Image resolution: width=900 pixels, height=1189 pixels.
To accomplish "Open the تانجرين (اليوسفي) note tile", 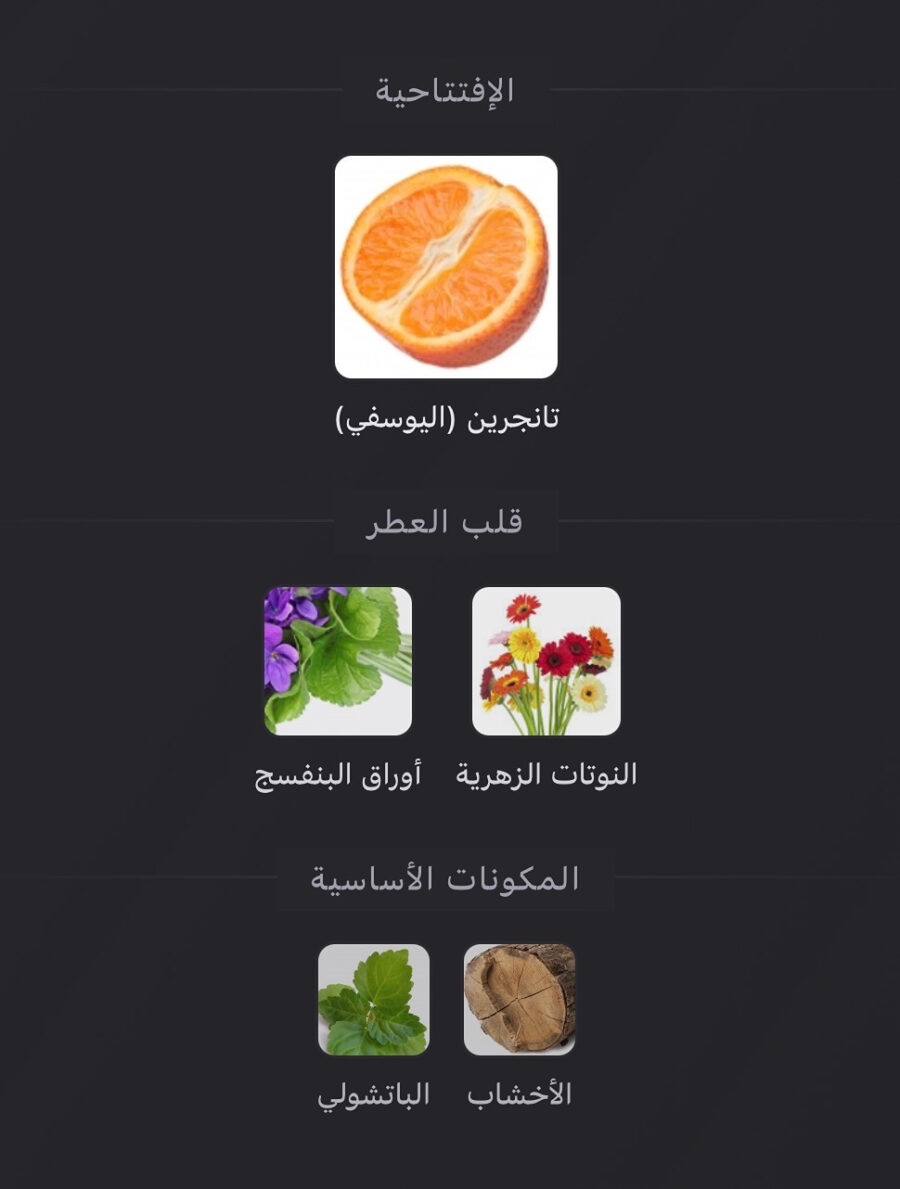I will (x=446, y=267).
